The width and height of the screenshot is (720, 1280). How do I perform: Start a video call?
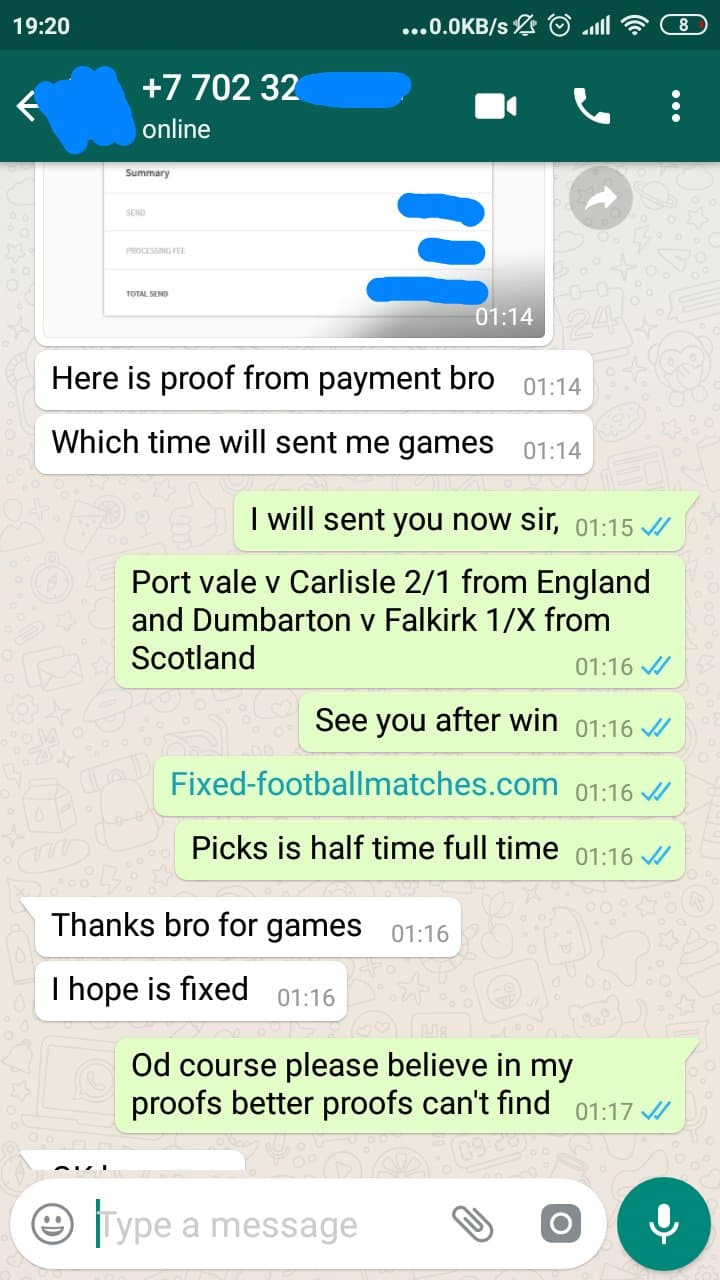(x=496, y=106)
